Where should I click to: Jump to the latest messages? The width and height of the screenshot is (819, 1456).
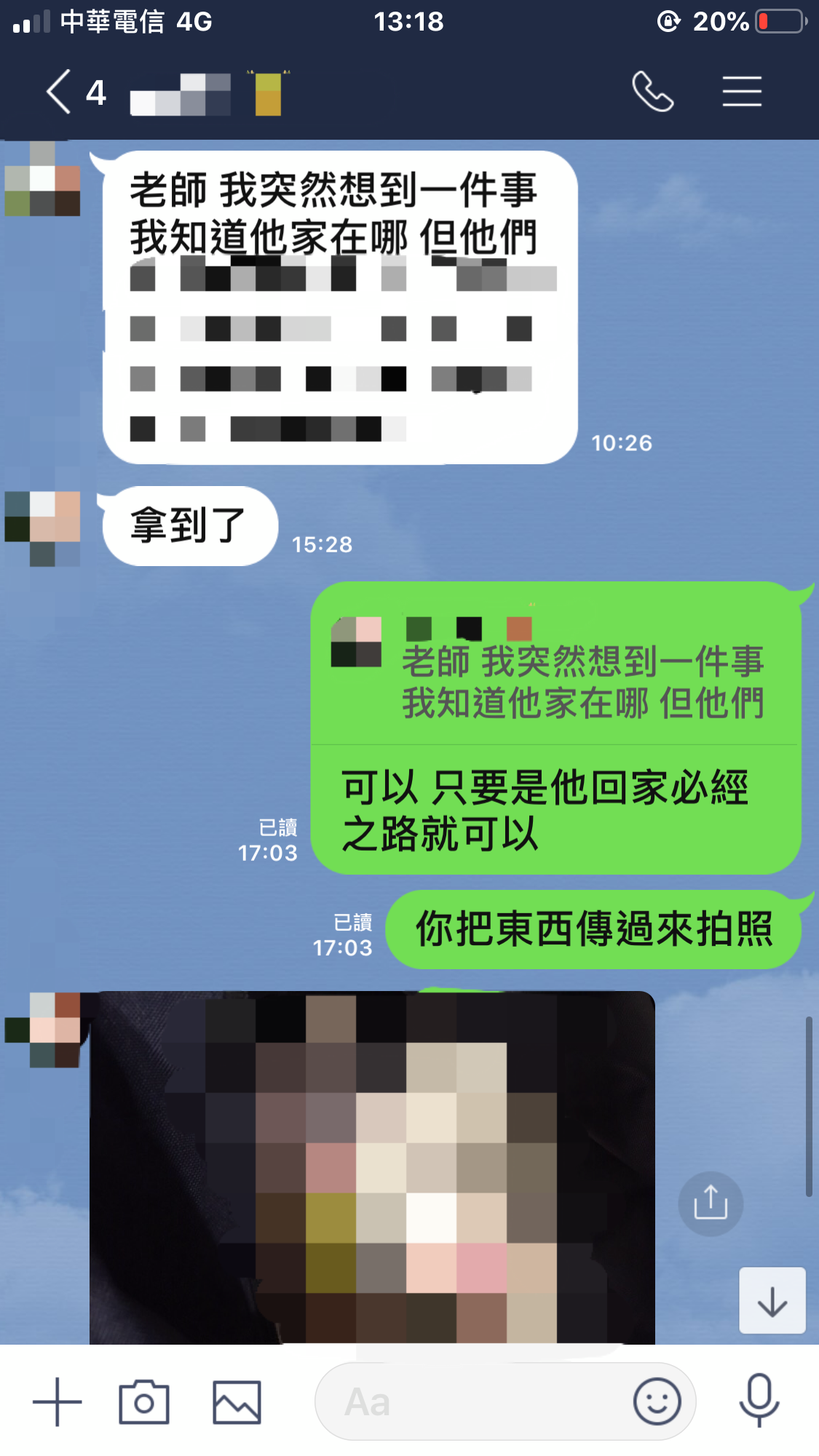pos(772,1301)
